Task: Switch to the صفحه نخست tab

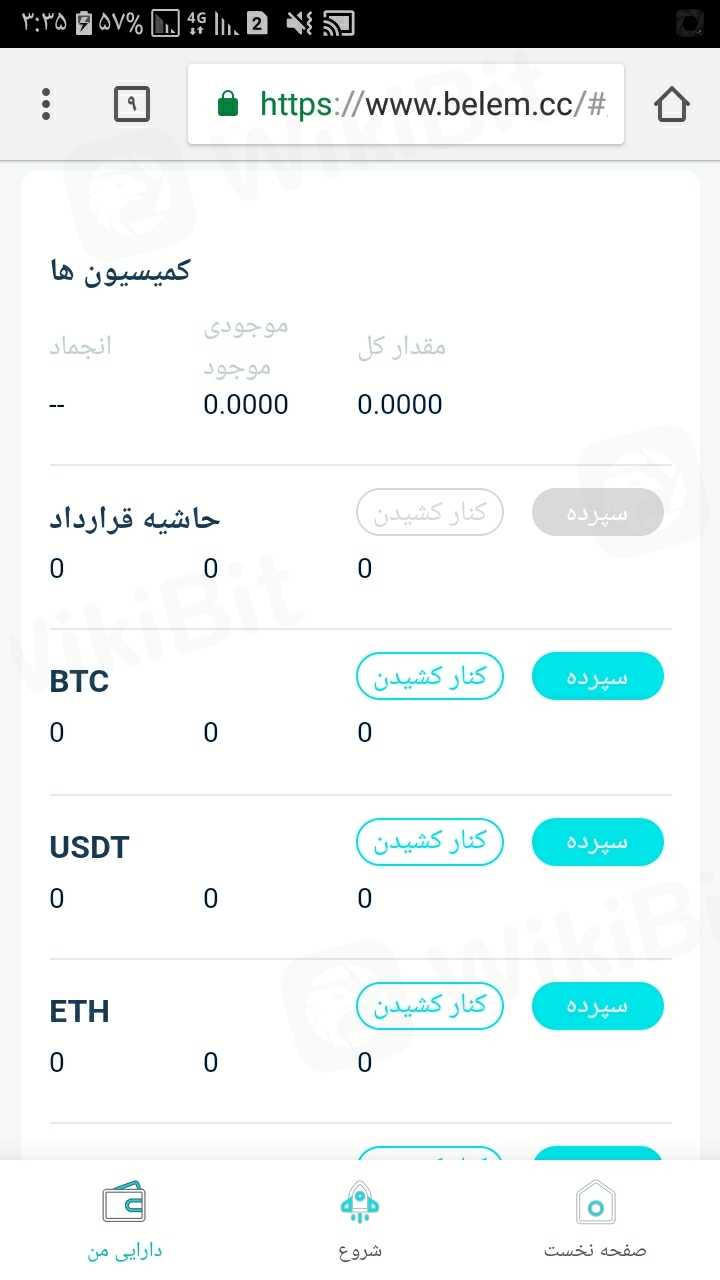Action: (x=596, y=1220)
